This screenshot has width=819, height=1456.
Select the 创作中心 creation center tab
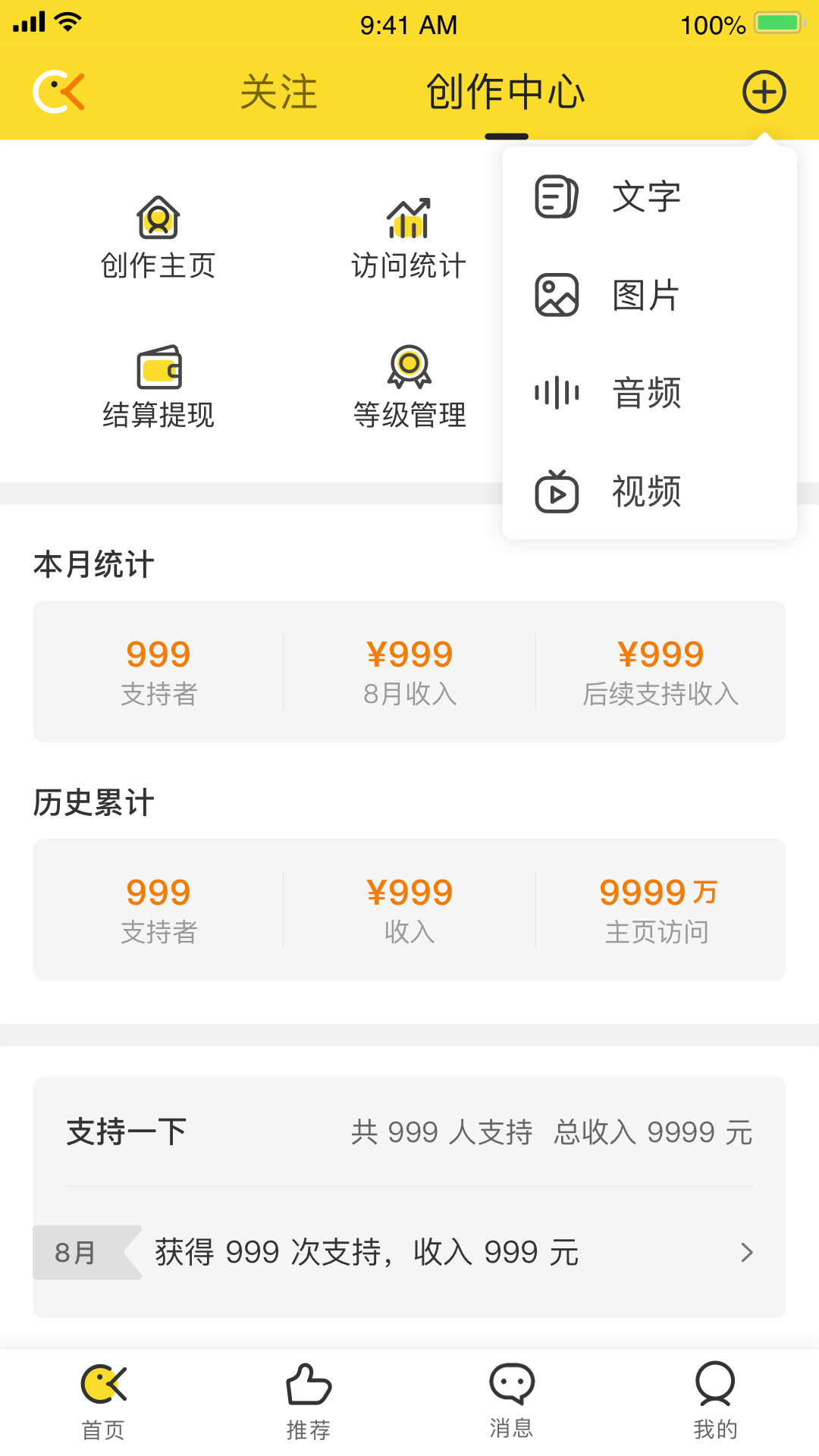pos(506,91)
